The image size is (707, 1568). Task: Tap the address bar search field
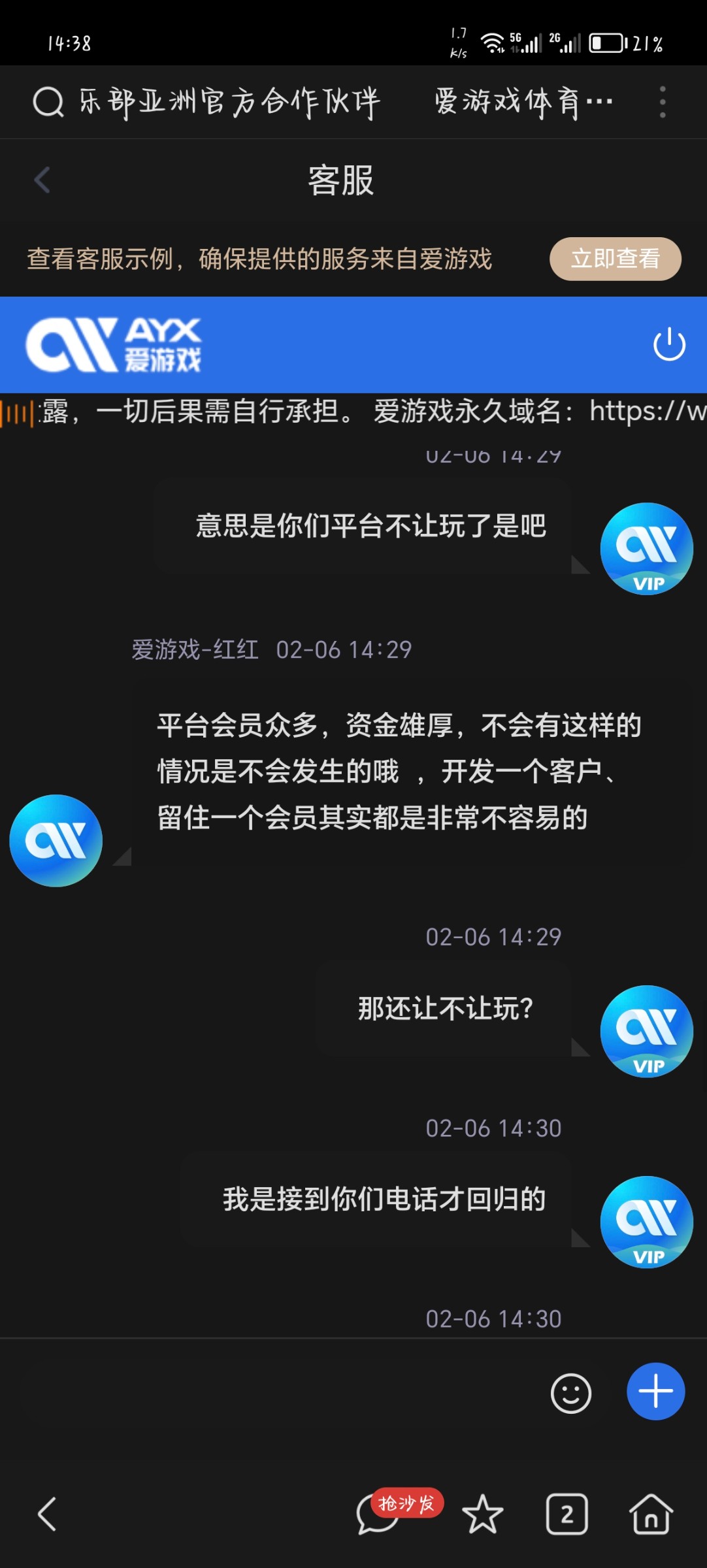point(229,101)
